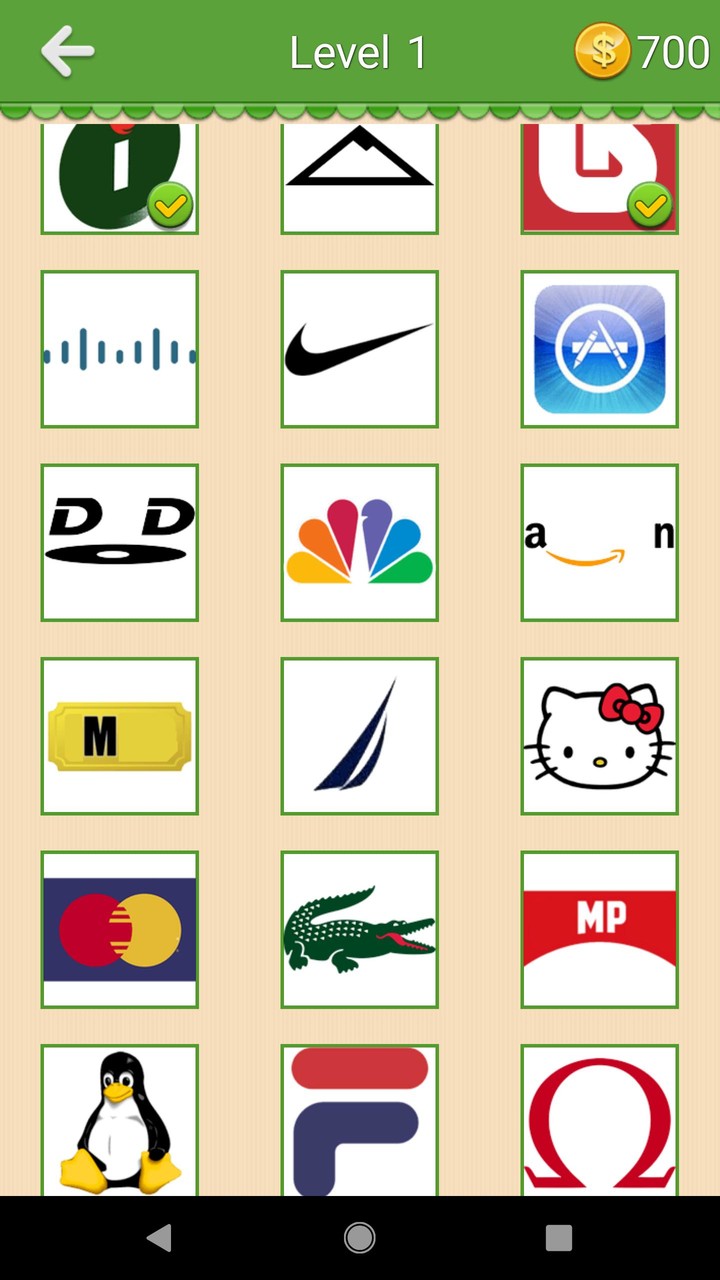Select the Lacoste crocodile logo
The height and width of the screenshot is (1280, 720).
(359, 929)
